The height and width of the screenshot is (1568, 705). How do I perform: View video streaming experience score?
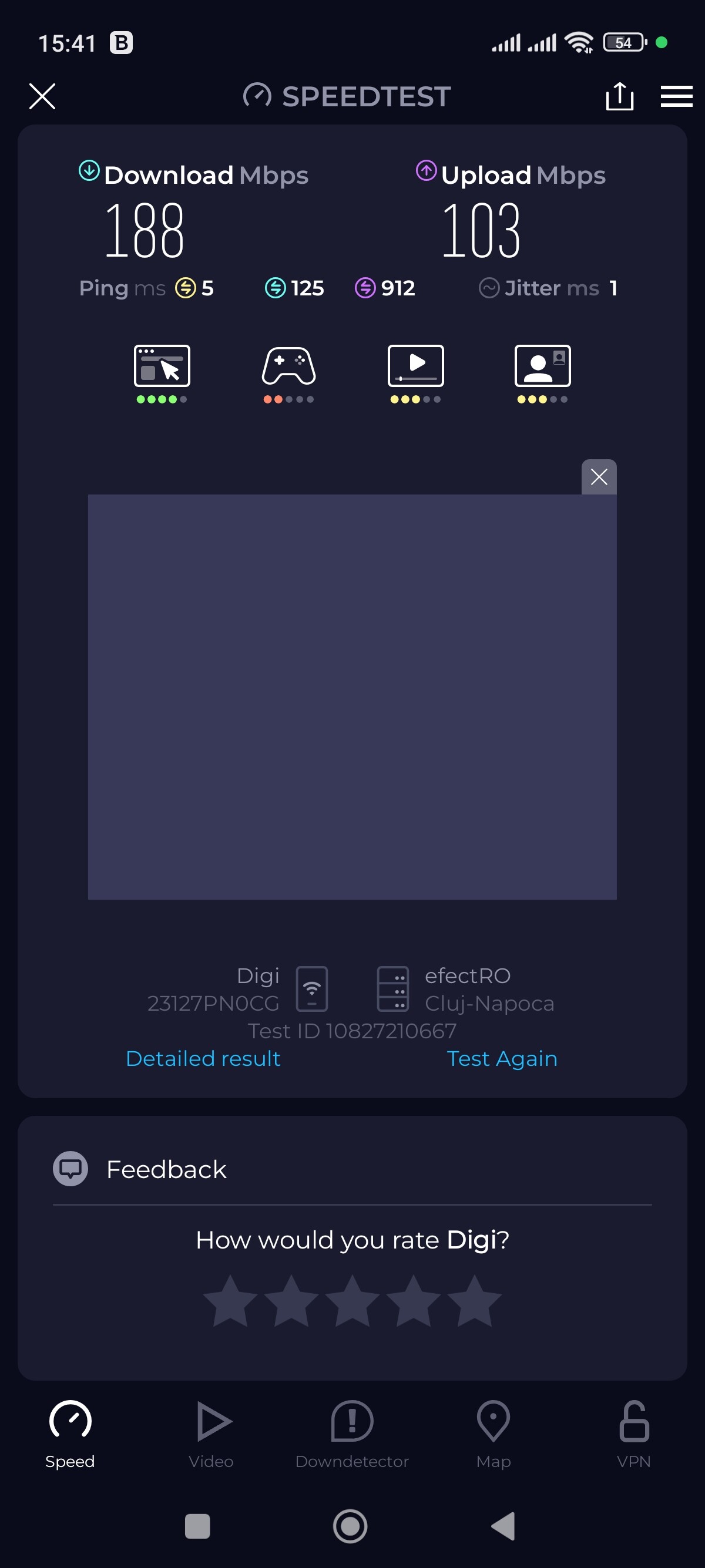point(416,374)
